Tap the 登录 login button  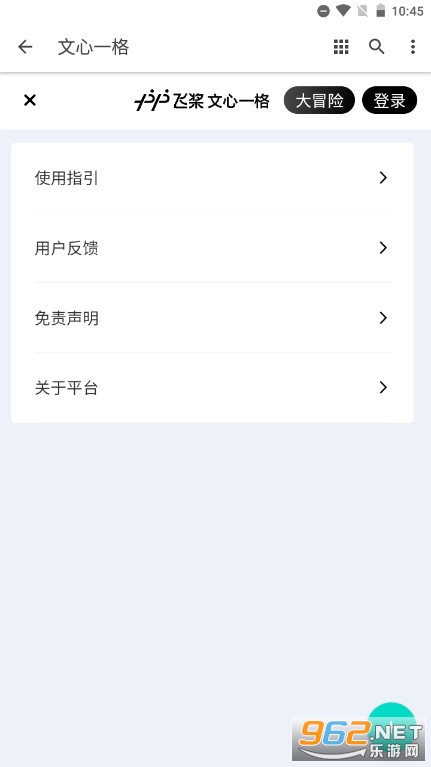tap(389, 100)
